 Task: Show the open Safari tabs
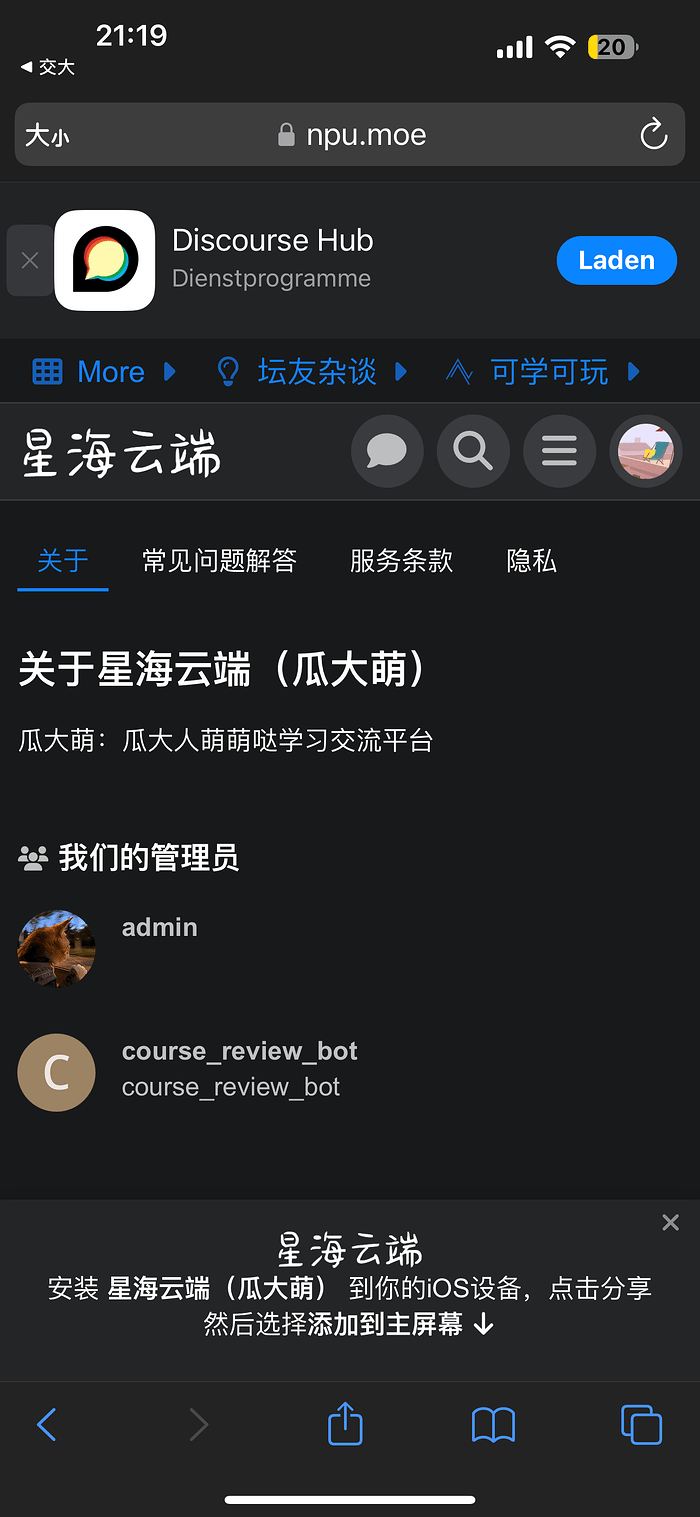click(641, 1424)
